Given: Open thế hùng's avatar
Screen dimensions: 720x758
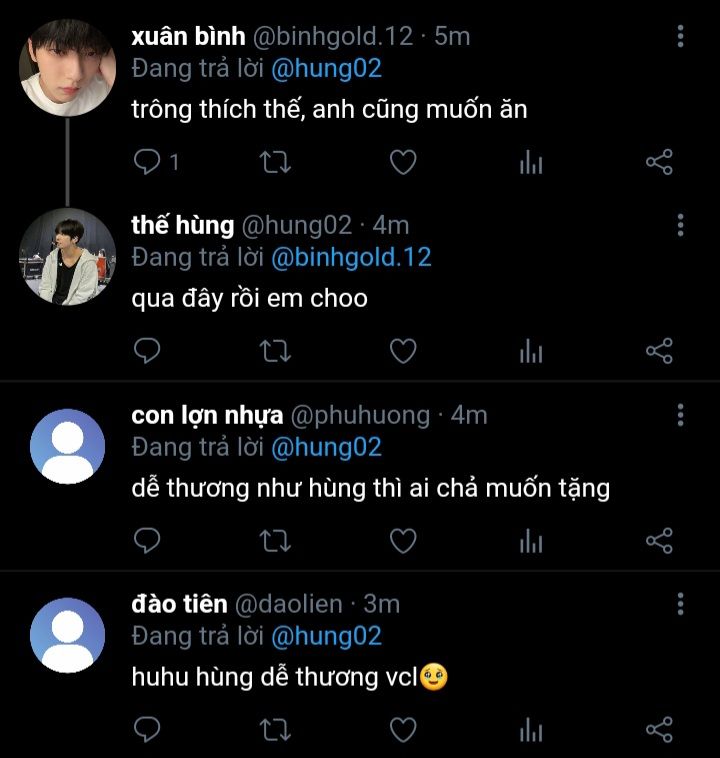Looking at the screenshot, I should [68, 256].
